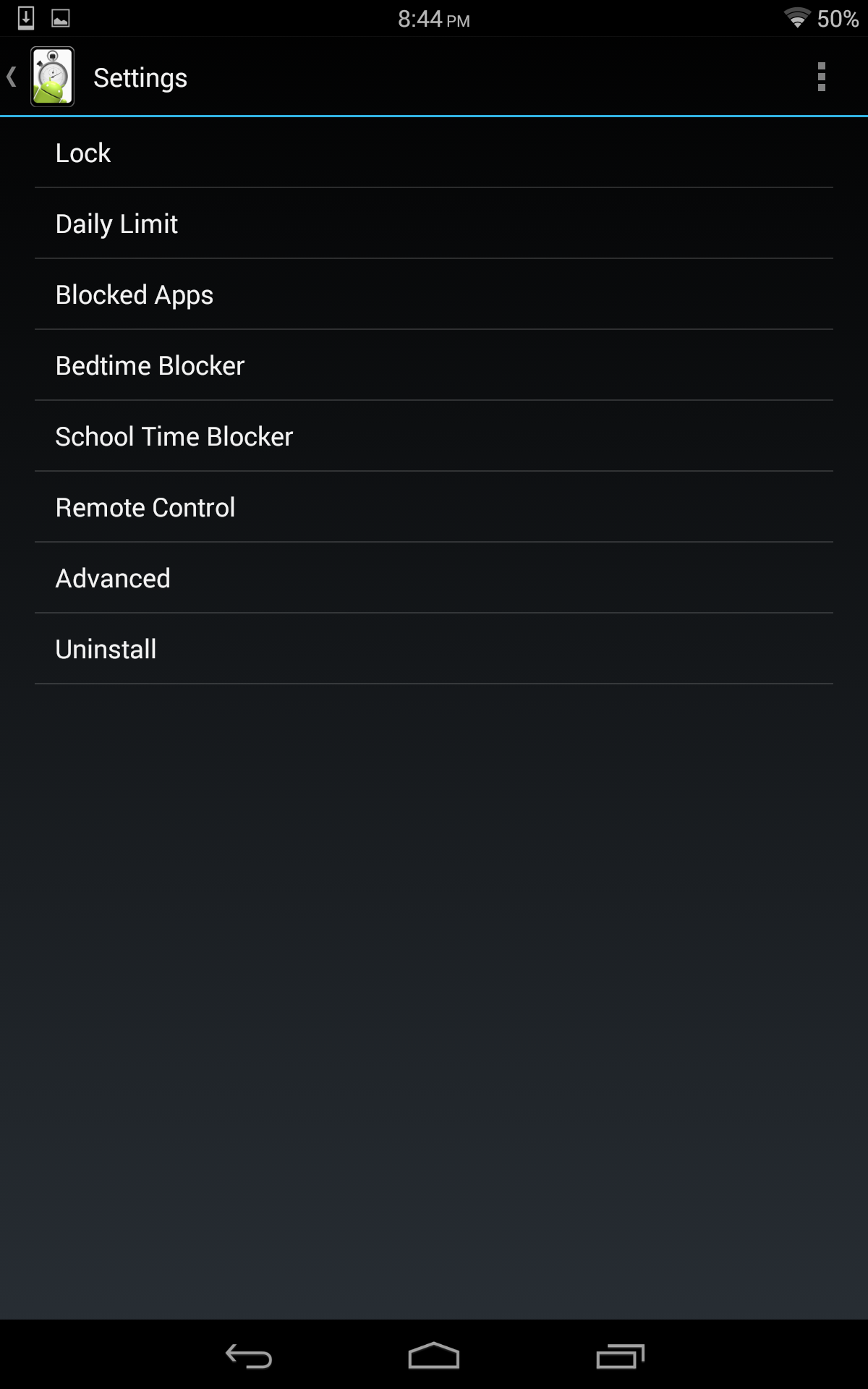Open School Time Blocker settings
This screenshot has height=1389, width=868.
point(434,437)
